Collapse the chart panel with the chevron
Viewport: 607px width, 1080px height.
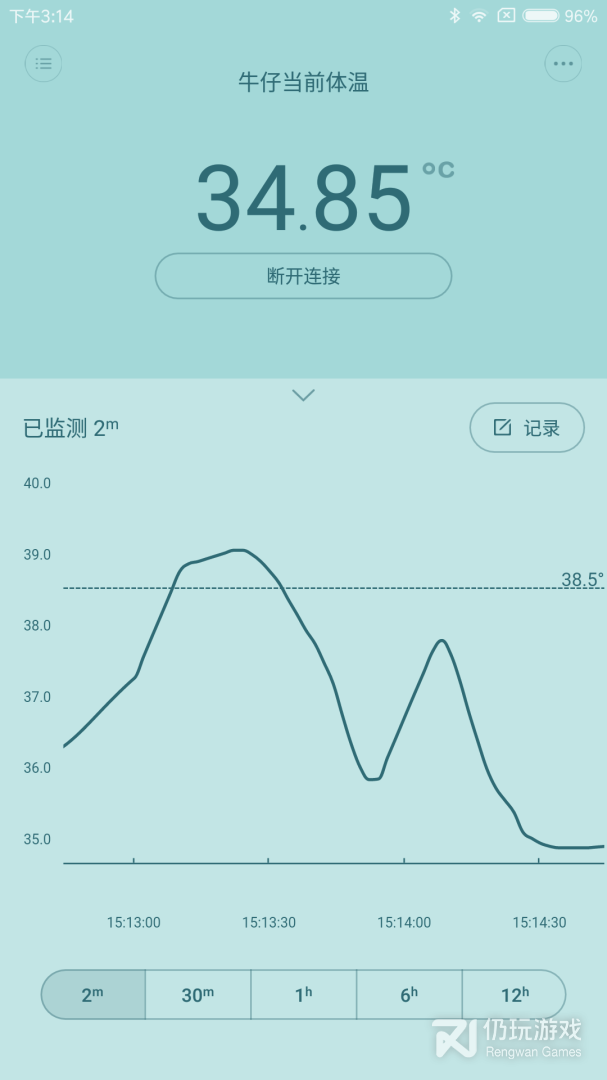pos(303,395)
